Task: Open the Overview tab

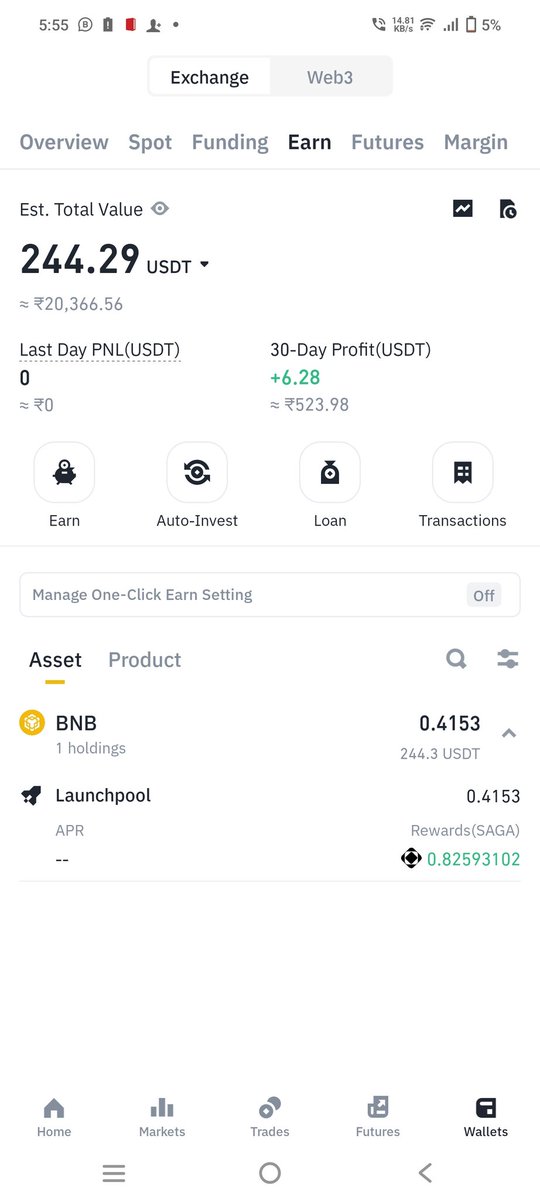Action: [64, 142]
